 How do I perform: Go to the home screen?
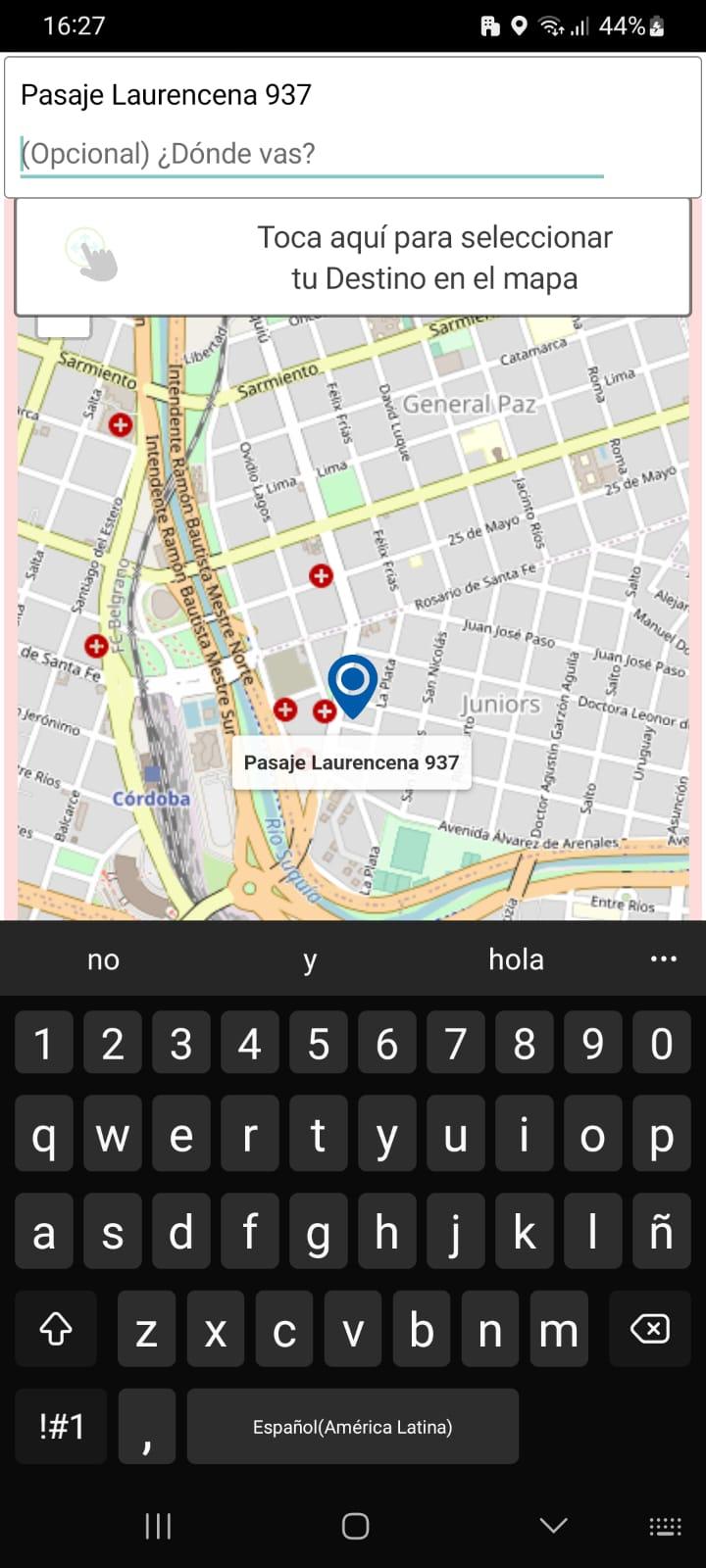click(x=355, y=1525)
